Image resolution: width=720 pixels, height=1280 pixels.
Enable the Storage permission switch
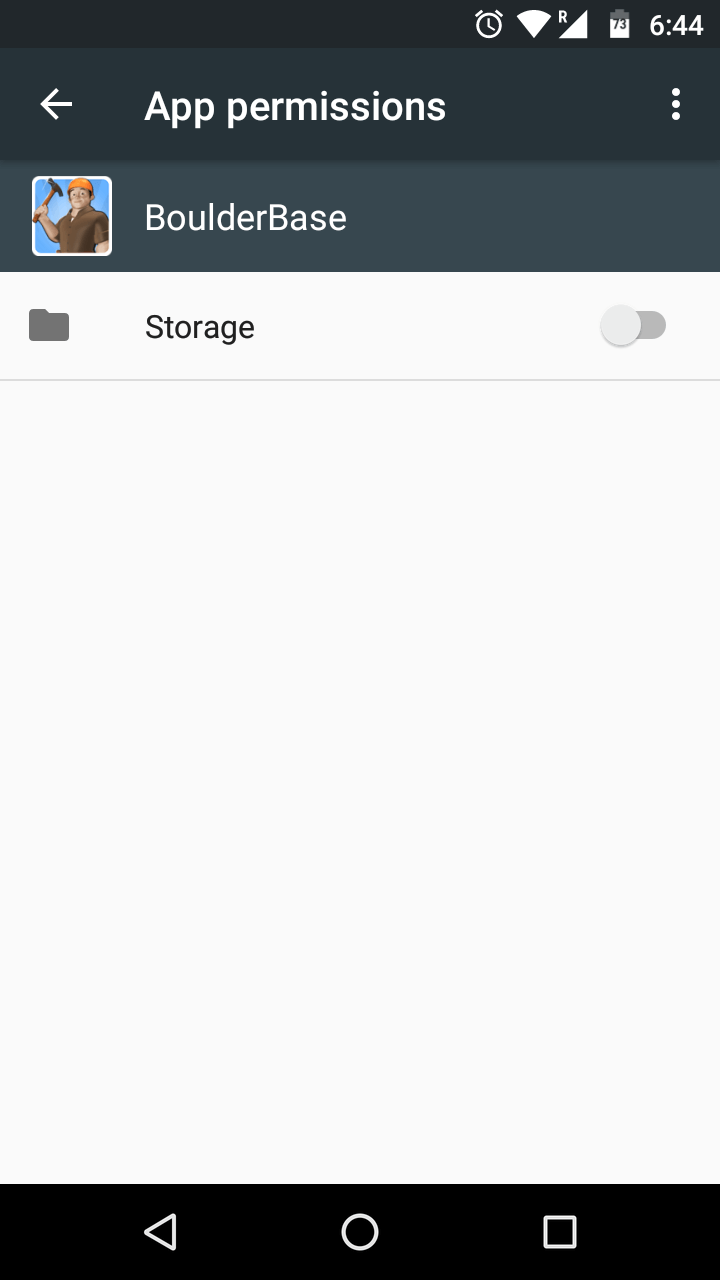pos(634,326)
